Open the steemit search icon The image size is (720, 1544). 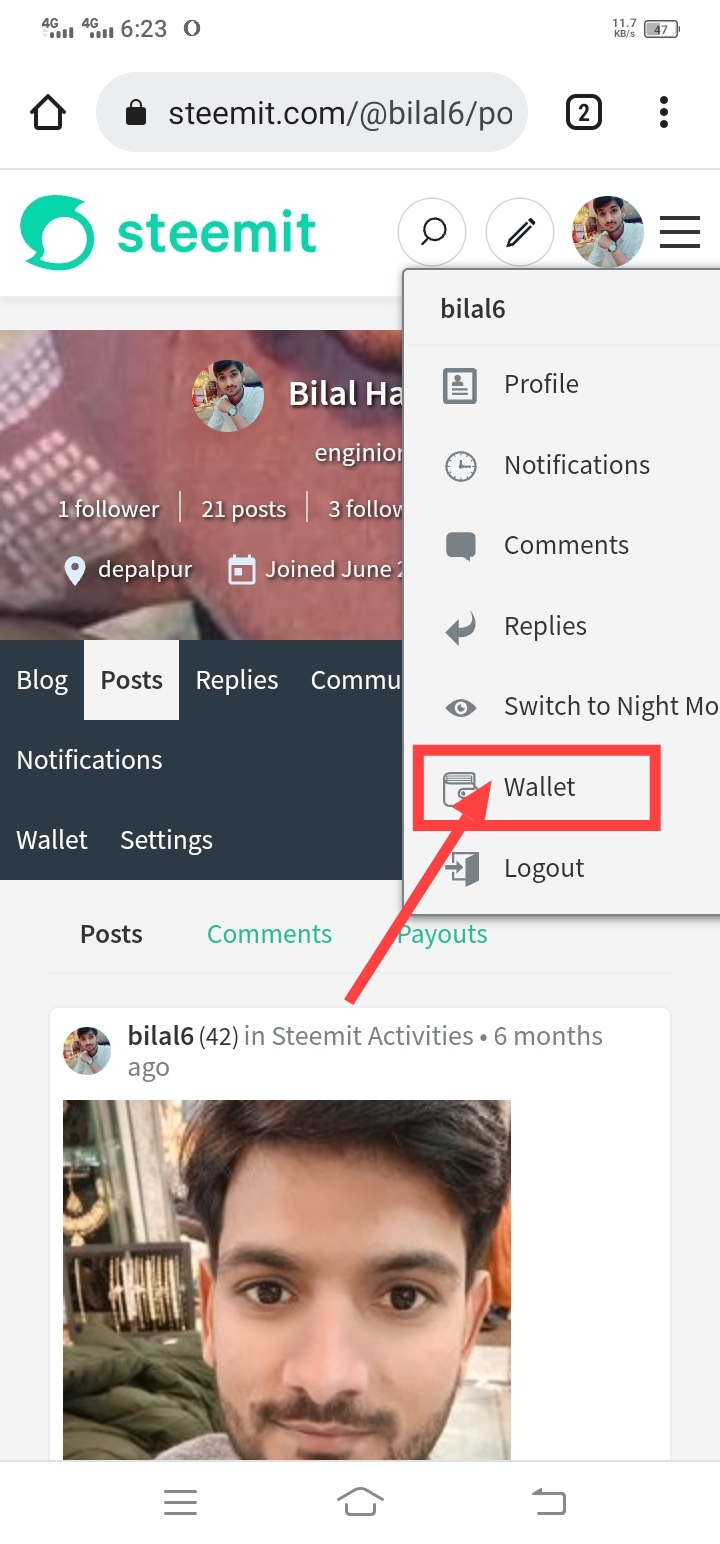tap(432, 233)
